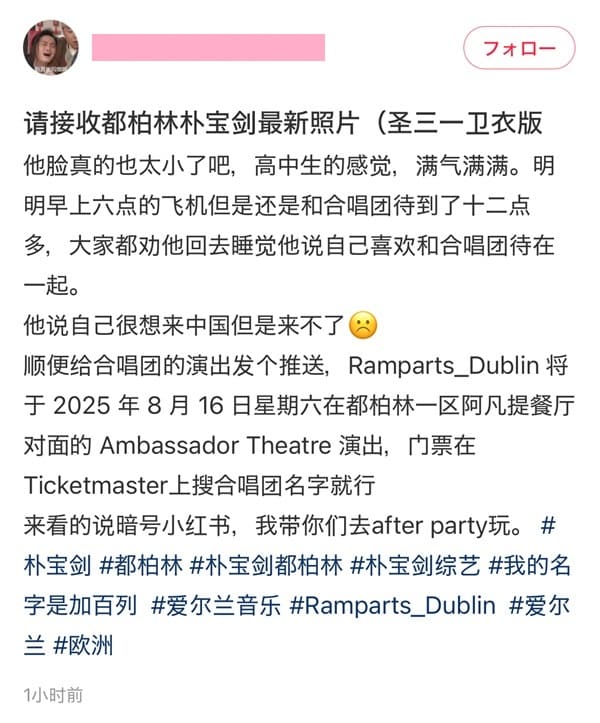600x723 pixels.
Task: Tap the フォロー follow button
Action: (x=519, y=48)
